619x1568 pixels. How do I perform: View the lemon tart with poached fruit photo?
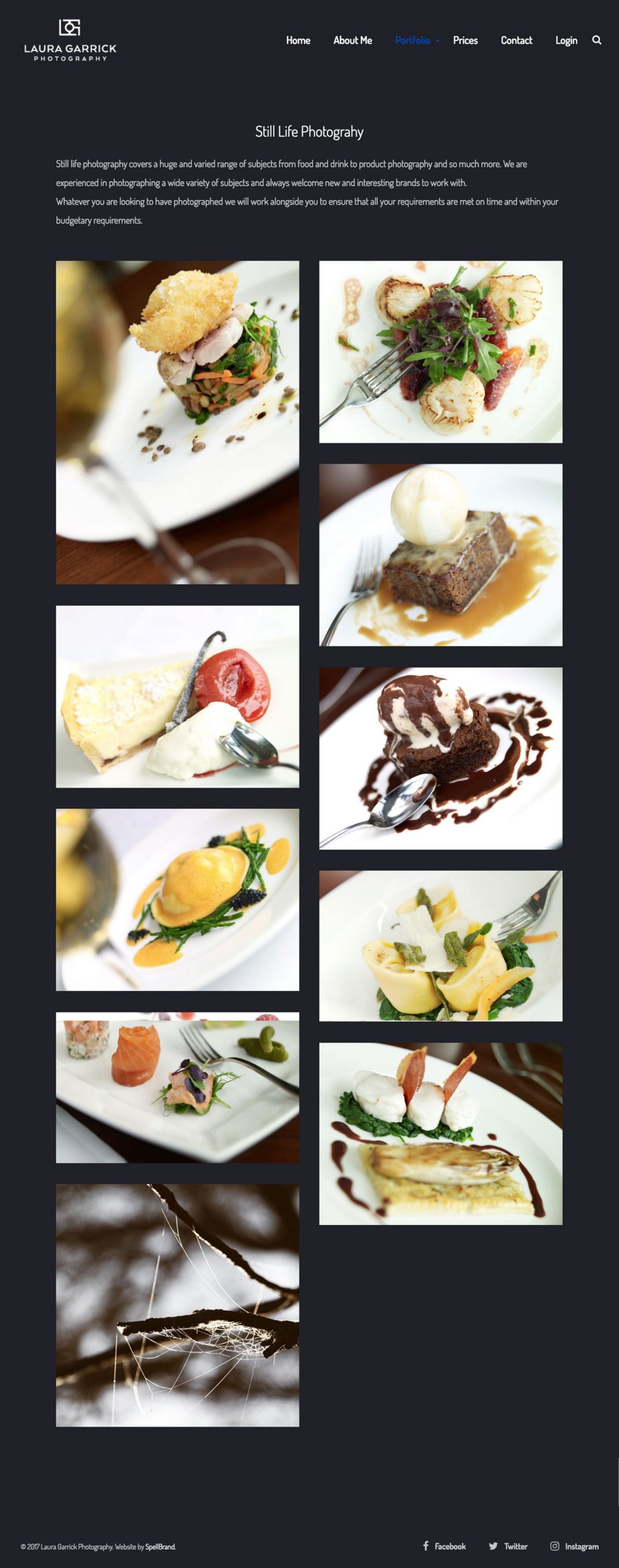point(178,696)
